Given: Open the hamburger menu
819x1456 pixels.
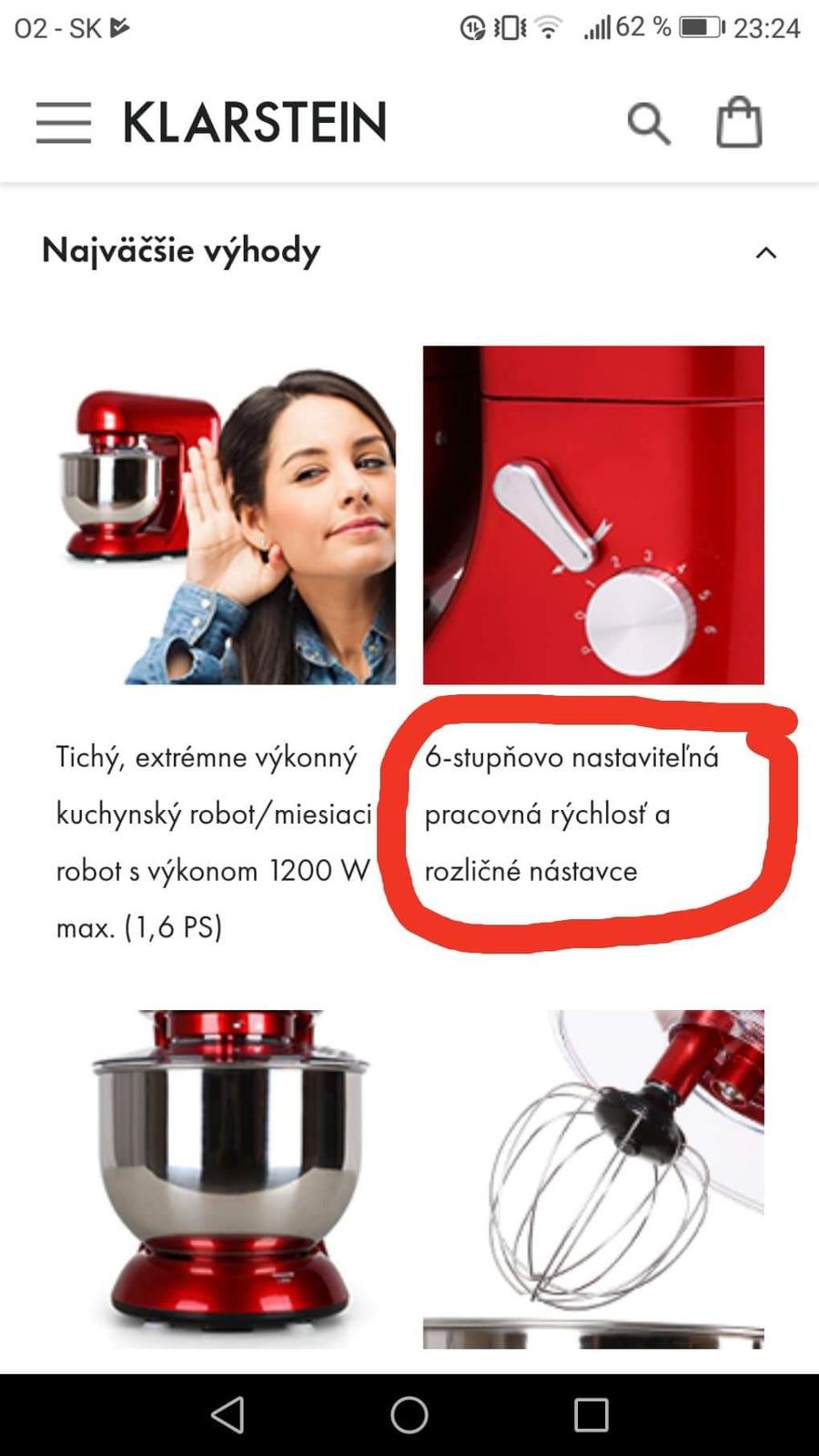Looking at the screenshot, I should (64, 123).
